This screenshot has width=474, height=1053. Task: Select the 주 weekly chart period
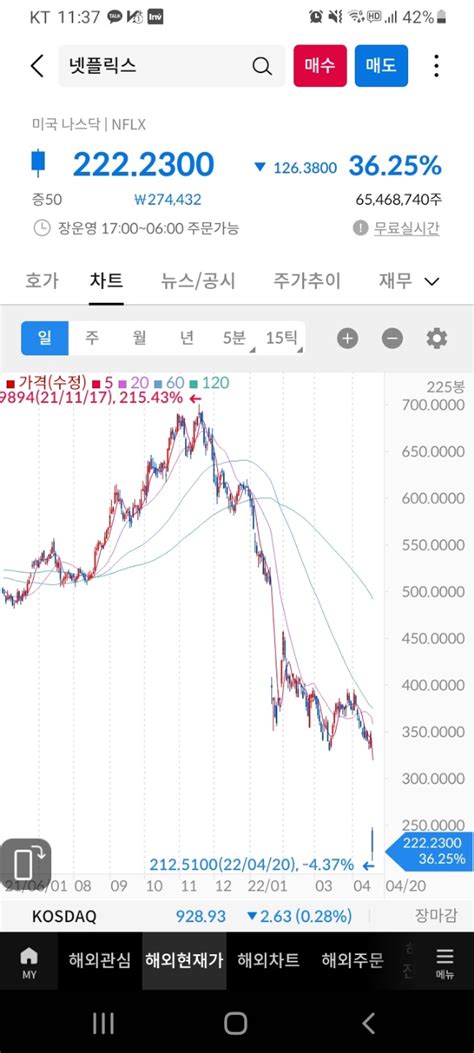click(92, 338)
